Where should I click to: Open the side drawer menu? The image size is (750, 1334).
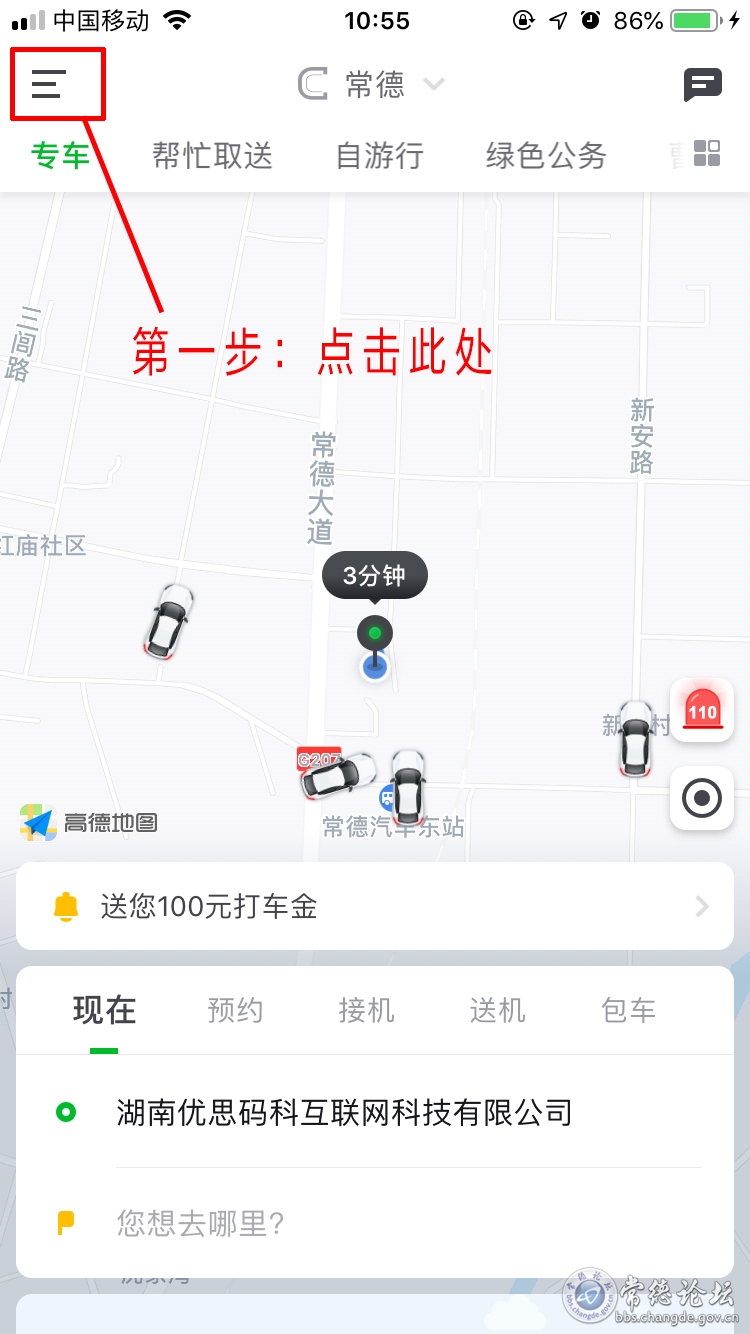[50, 84]
